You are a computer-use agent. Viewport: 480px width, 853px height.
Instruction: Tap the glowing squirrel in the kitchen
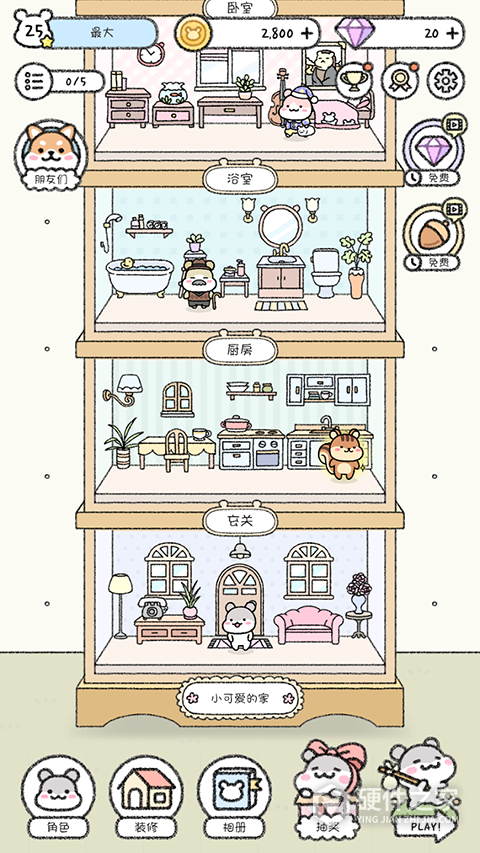(343, 454)
